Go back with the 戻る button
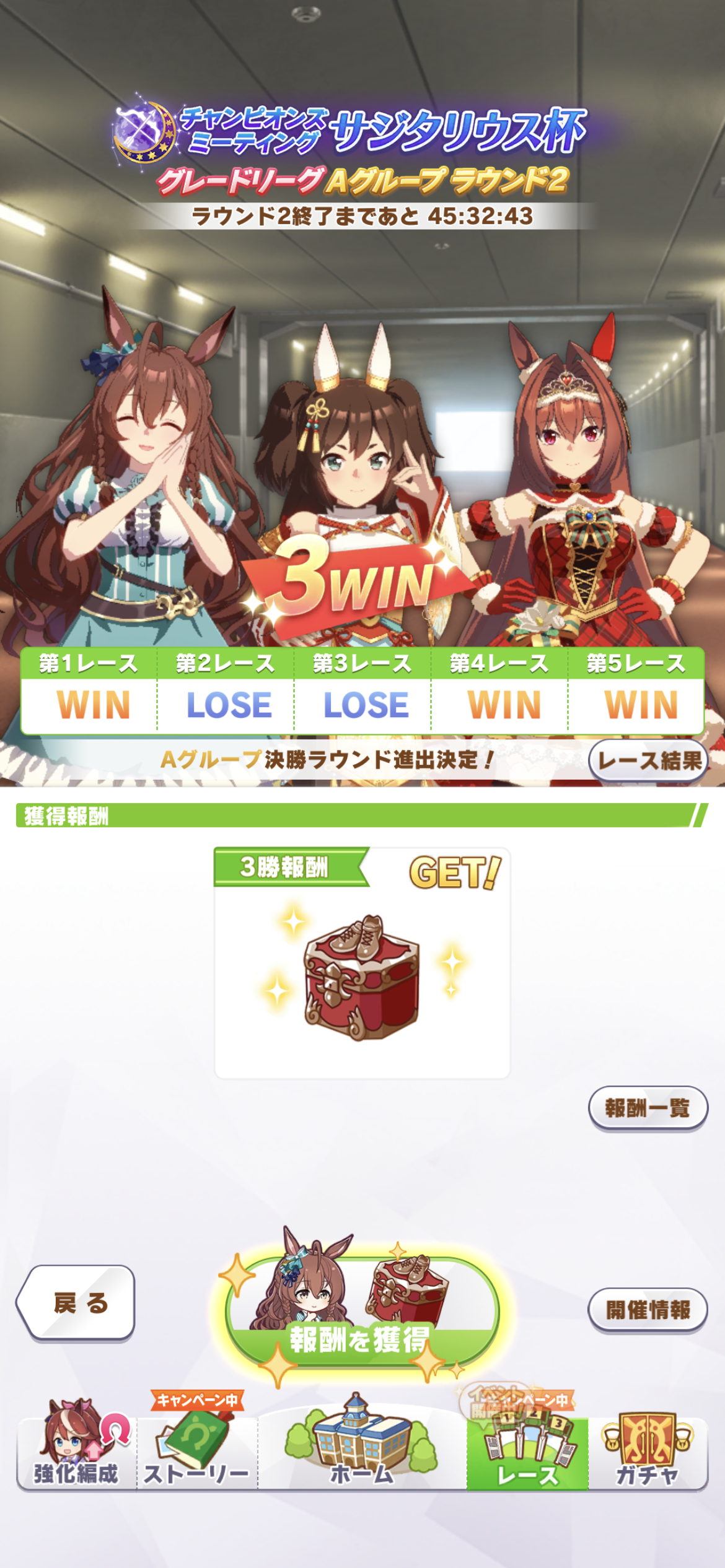Screen dimensions: 725x1568 [x=77, y=1302]
